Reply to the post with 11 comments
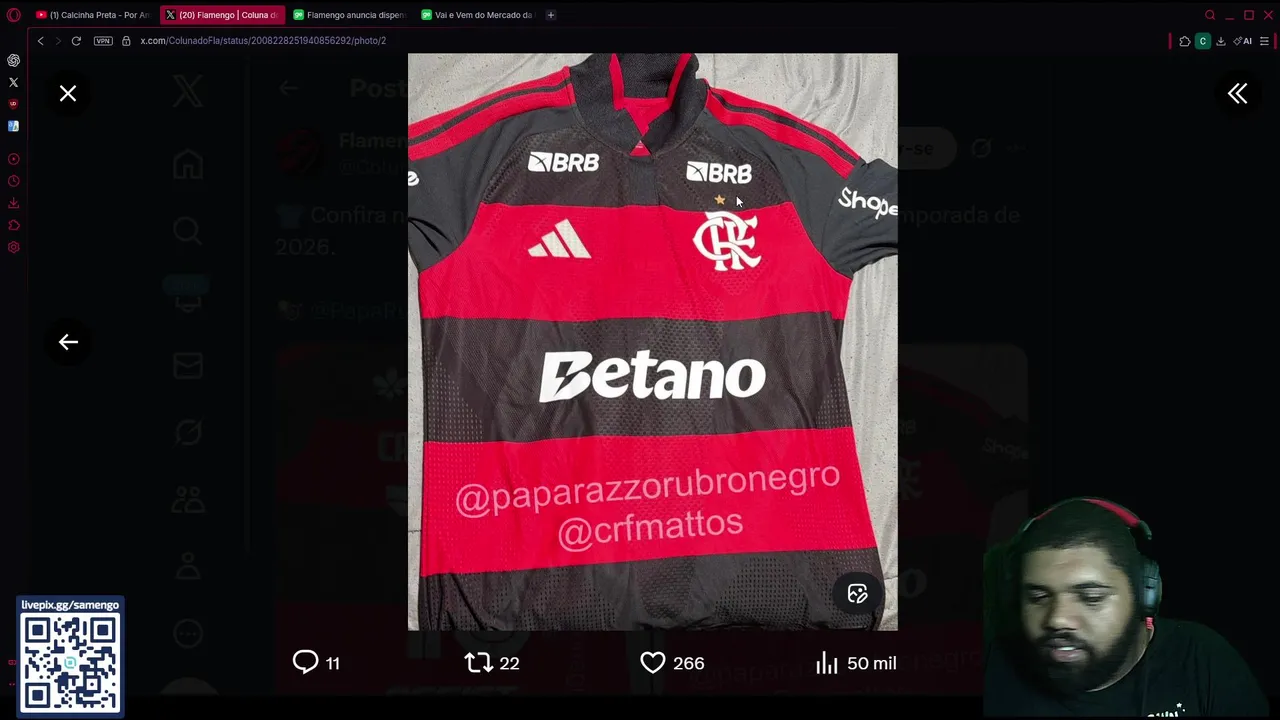The height and width of the screenshot is (720, 1280). (x=306, y=663)
